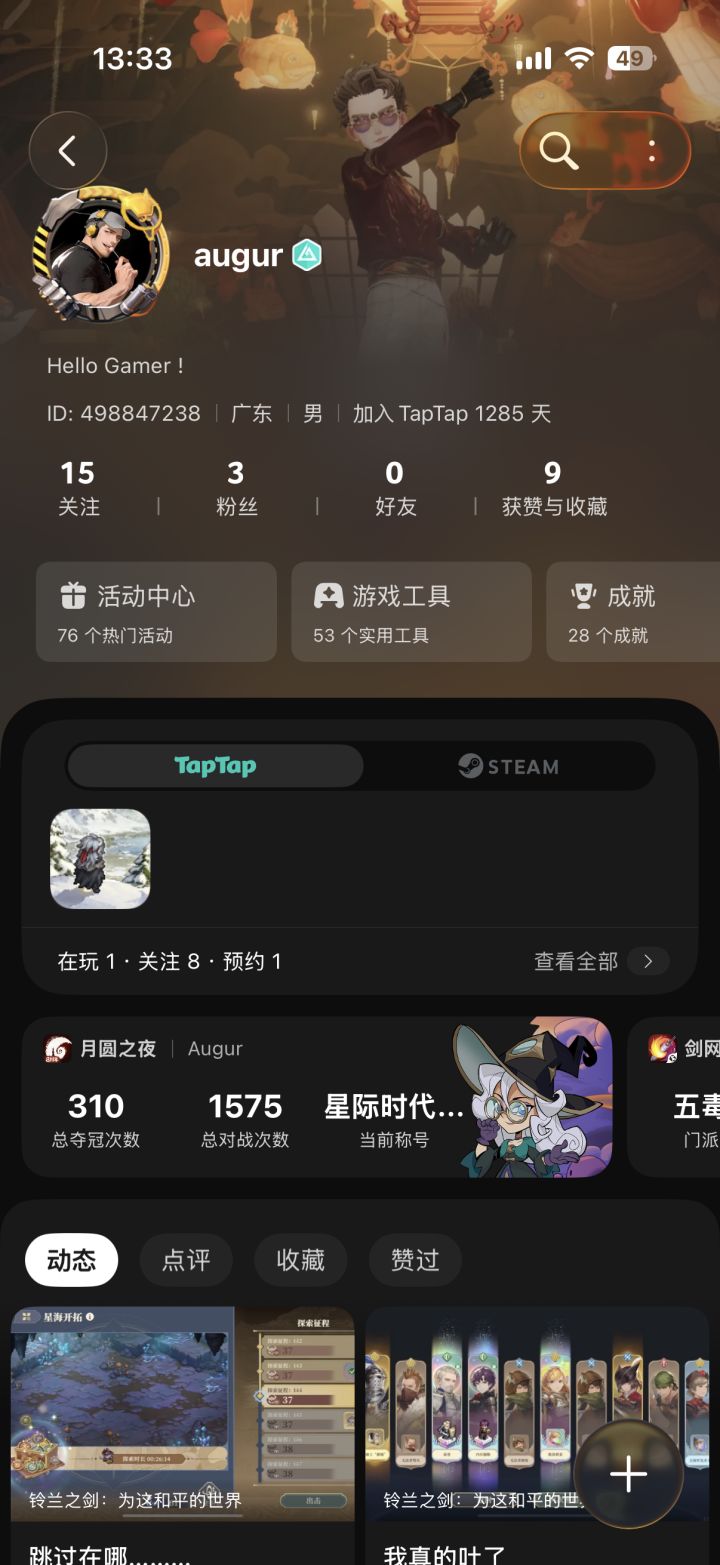Tap the 月圆之夜 game icon
The image size is (720, 1565).
pos(55,1048)
